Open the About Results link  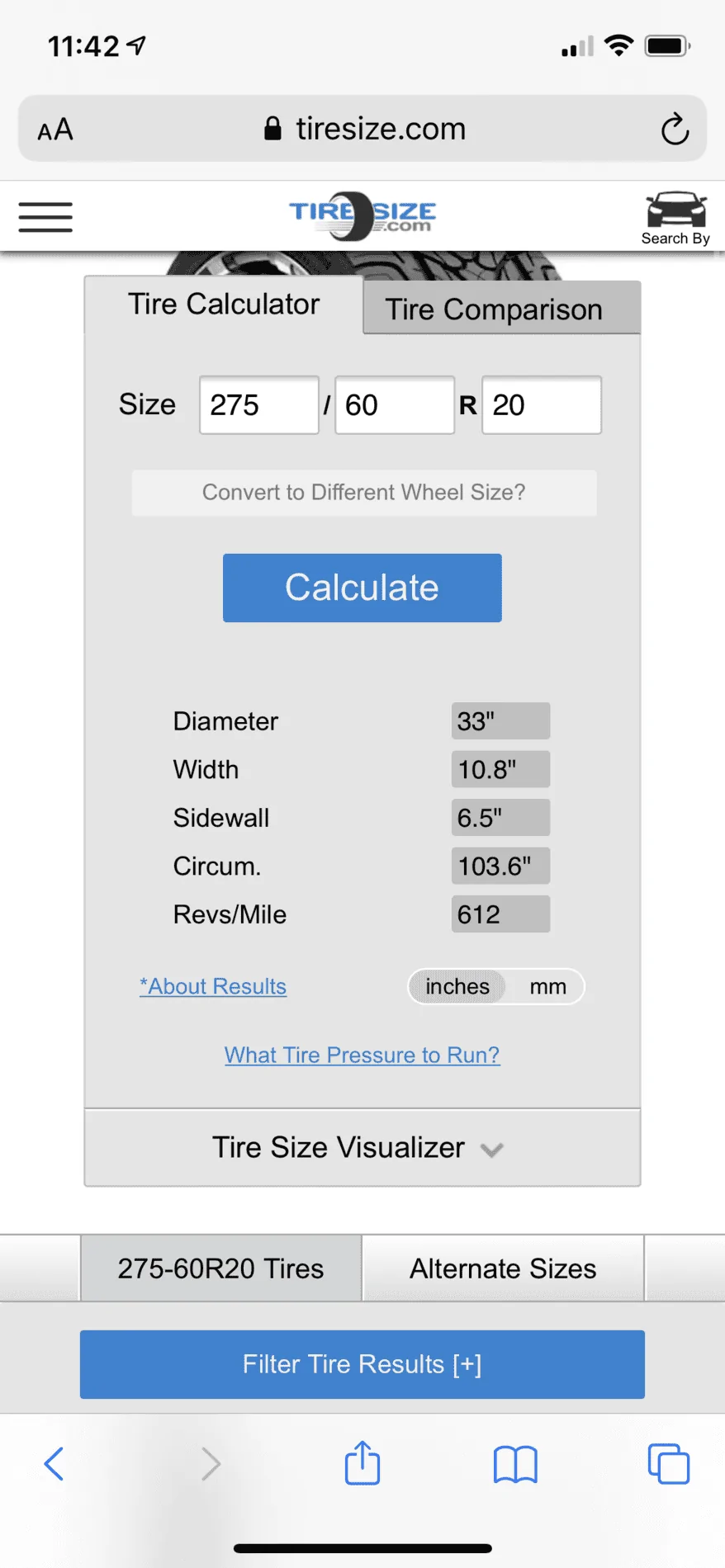coord(213,986)
